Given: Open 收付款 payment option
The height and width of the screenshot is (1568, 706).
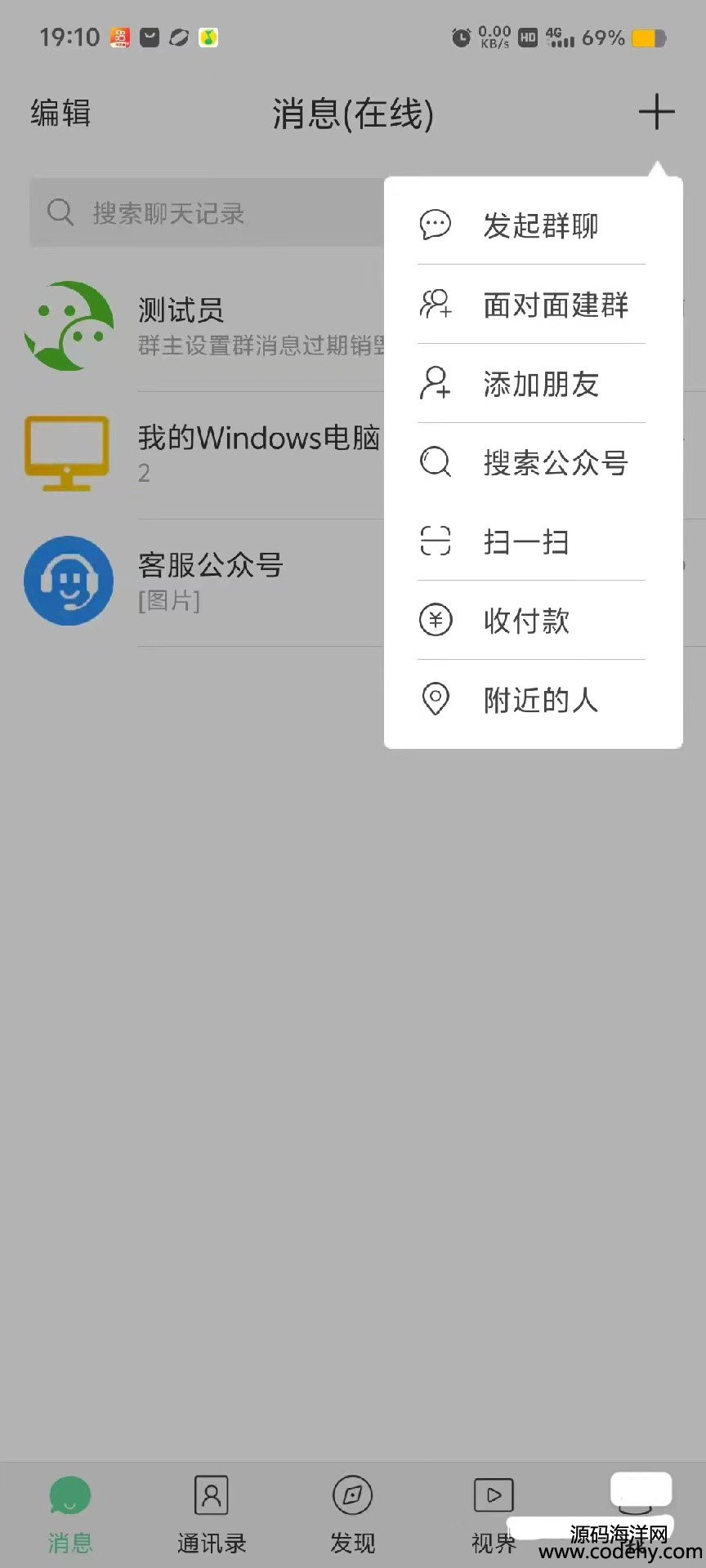Looking at the screenshot, I should click(533, 621).
